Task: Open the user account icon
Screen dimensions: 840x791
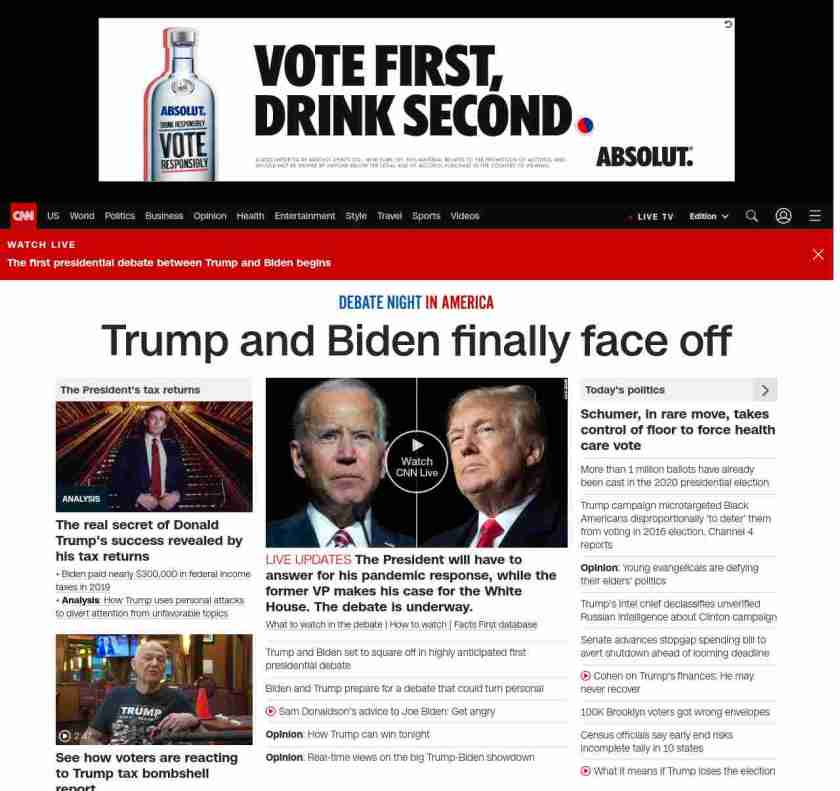Action: (x=783, y=216)
